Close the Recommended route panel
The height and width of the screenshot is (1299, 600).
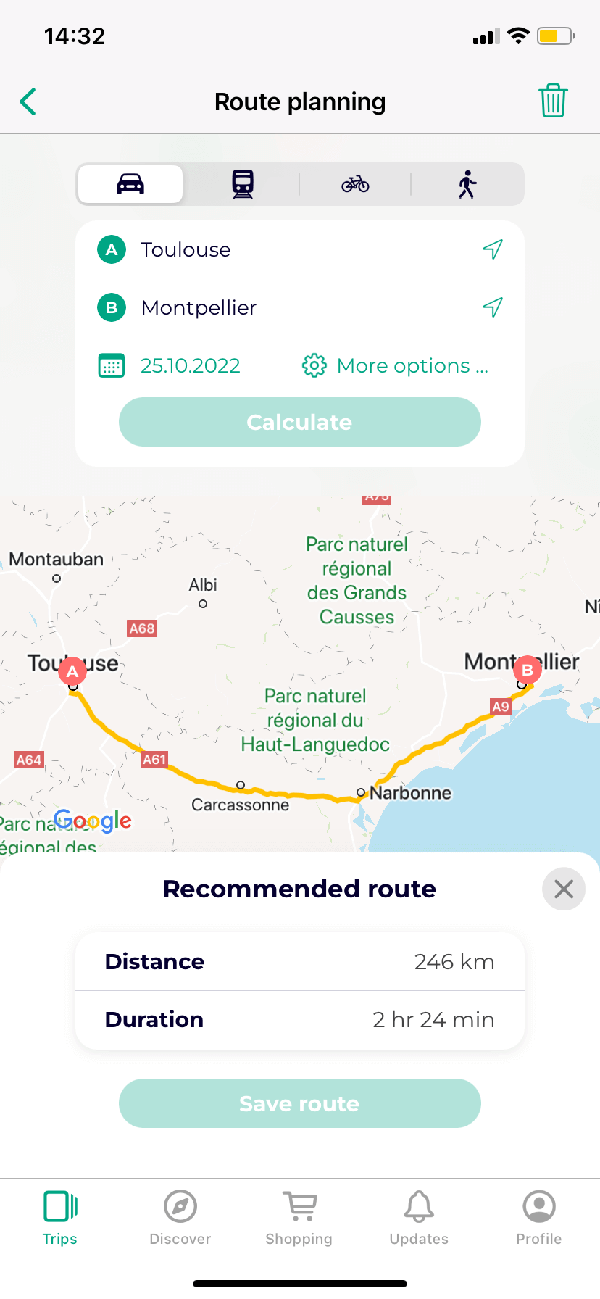pos(563,888)
